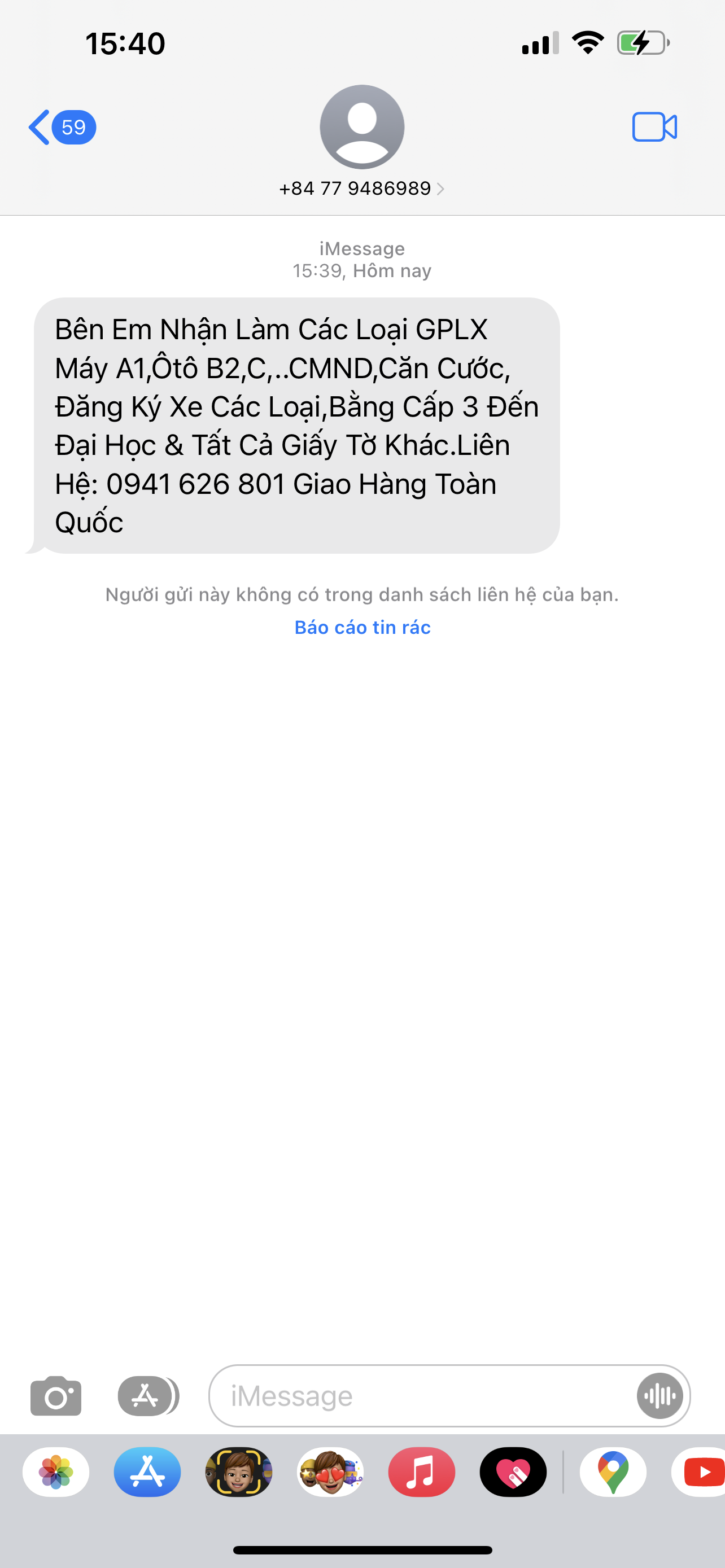This screenshot has height=1568, width=725.
Task: Record an audio message
Action: 660,1395
